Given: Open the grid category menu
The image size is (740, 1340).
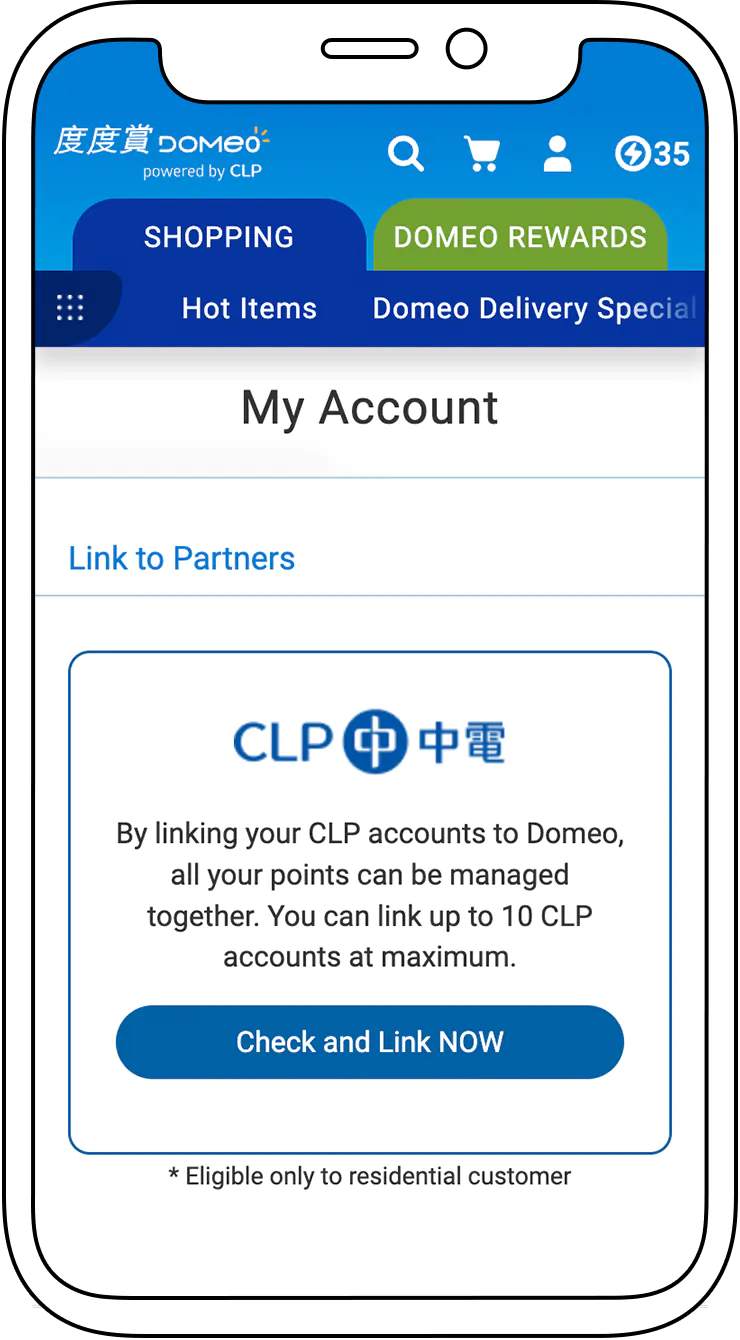Looking at the screenshot, I should pos(70,308).
